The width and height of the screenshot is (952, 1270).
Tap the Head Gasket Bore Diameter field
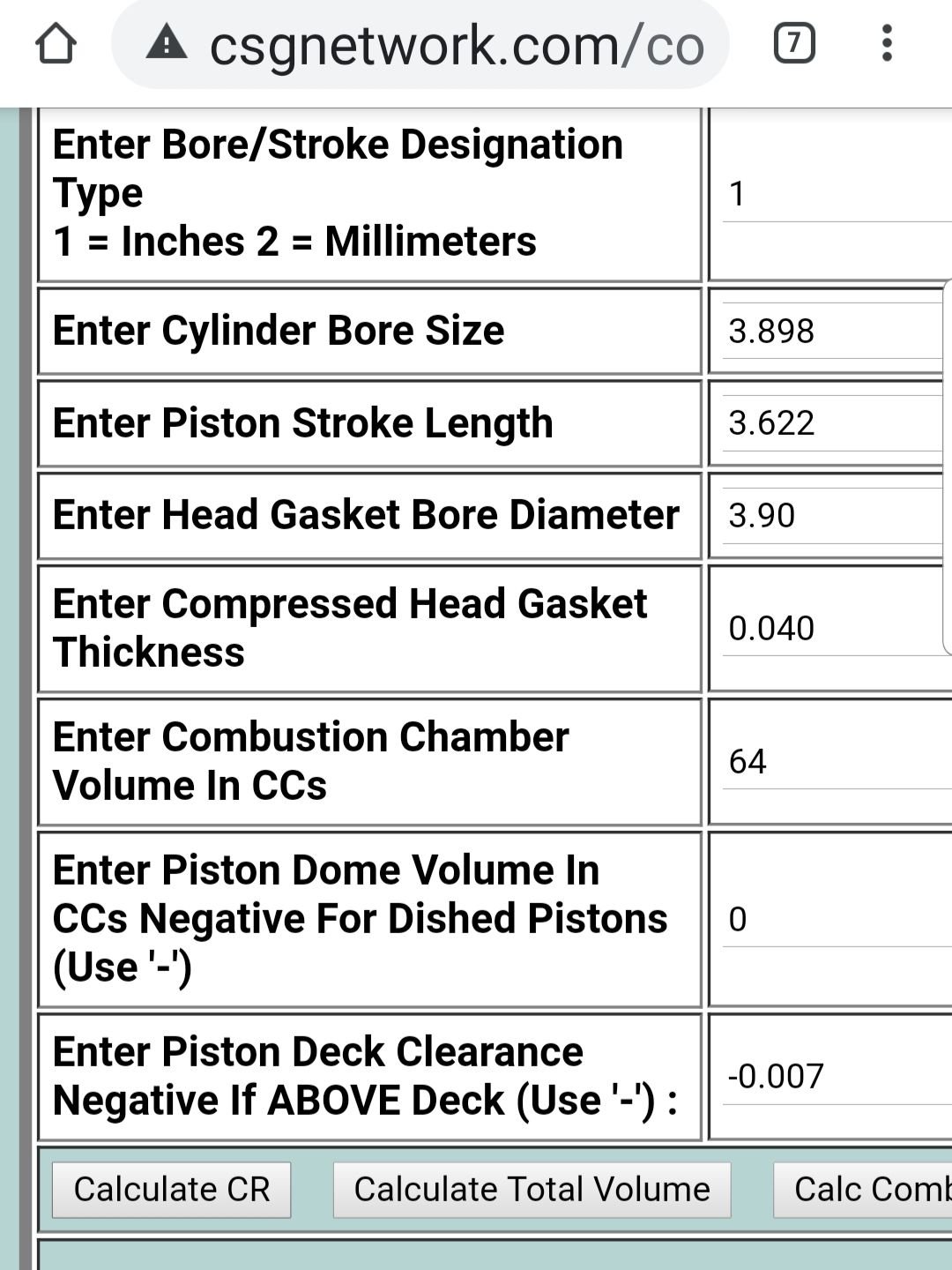click(830, 516)
